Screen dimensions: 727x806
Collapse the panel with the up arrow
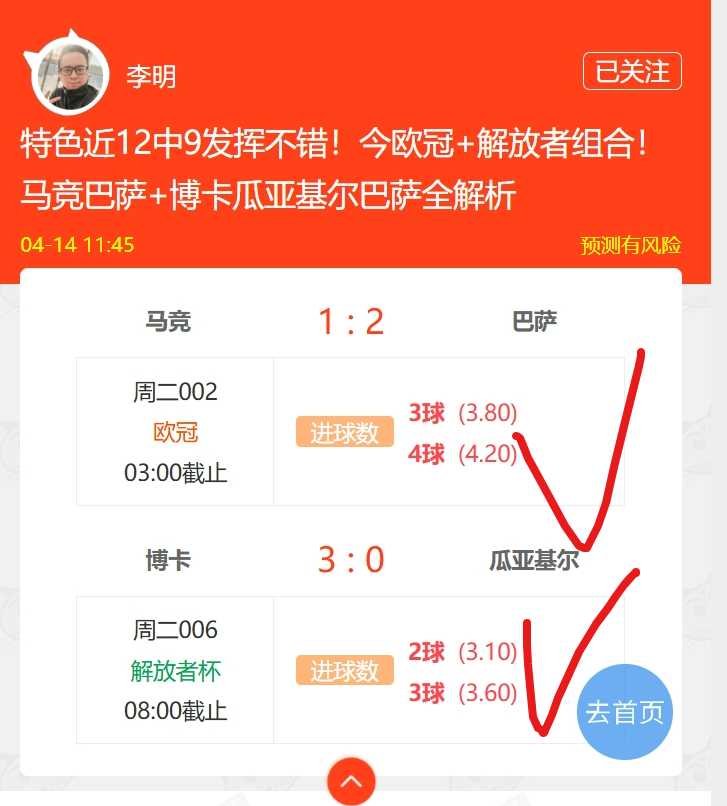[x=351, y=782]
